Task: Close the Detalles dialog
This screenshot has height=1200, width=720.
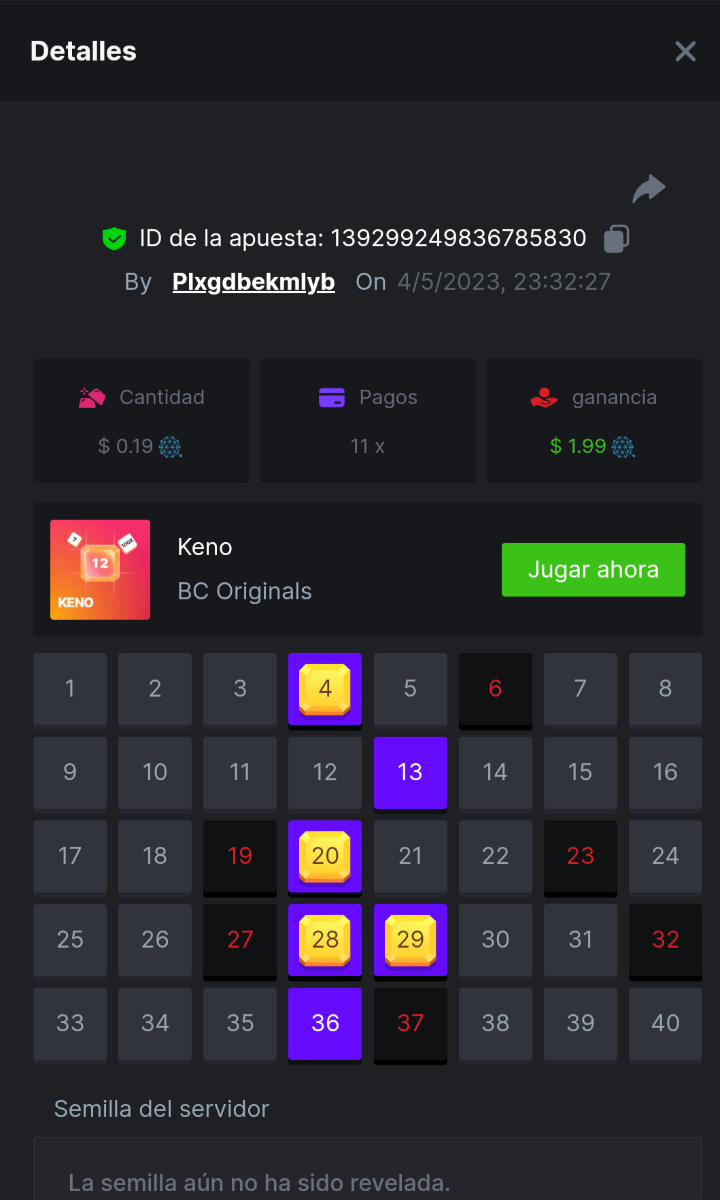Action: (x=685, y=51)
